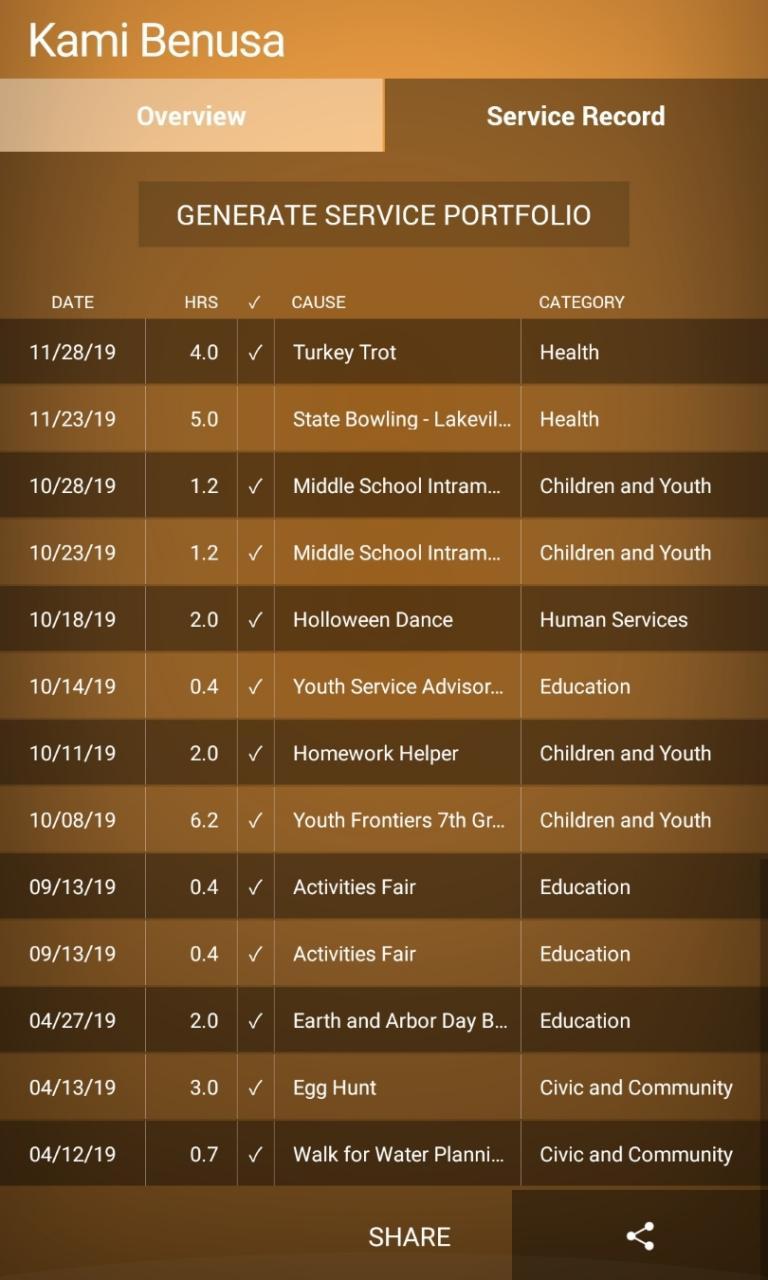Open Youth Frontiers 7th Grade entry

pyautogui.click(x=398, y=820)
